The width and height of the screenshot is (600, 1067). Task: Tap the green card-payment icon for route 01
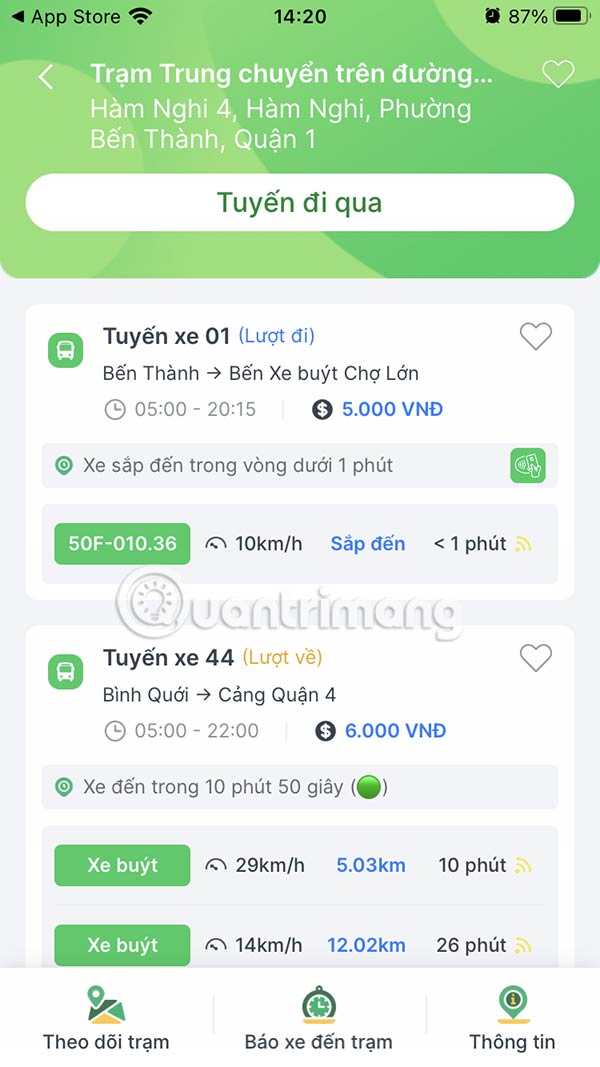point(527,465)
